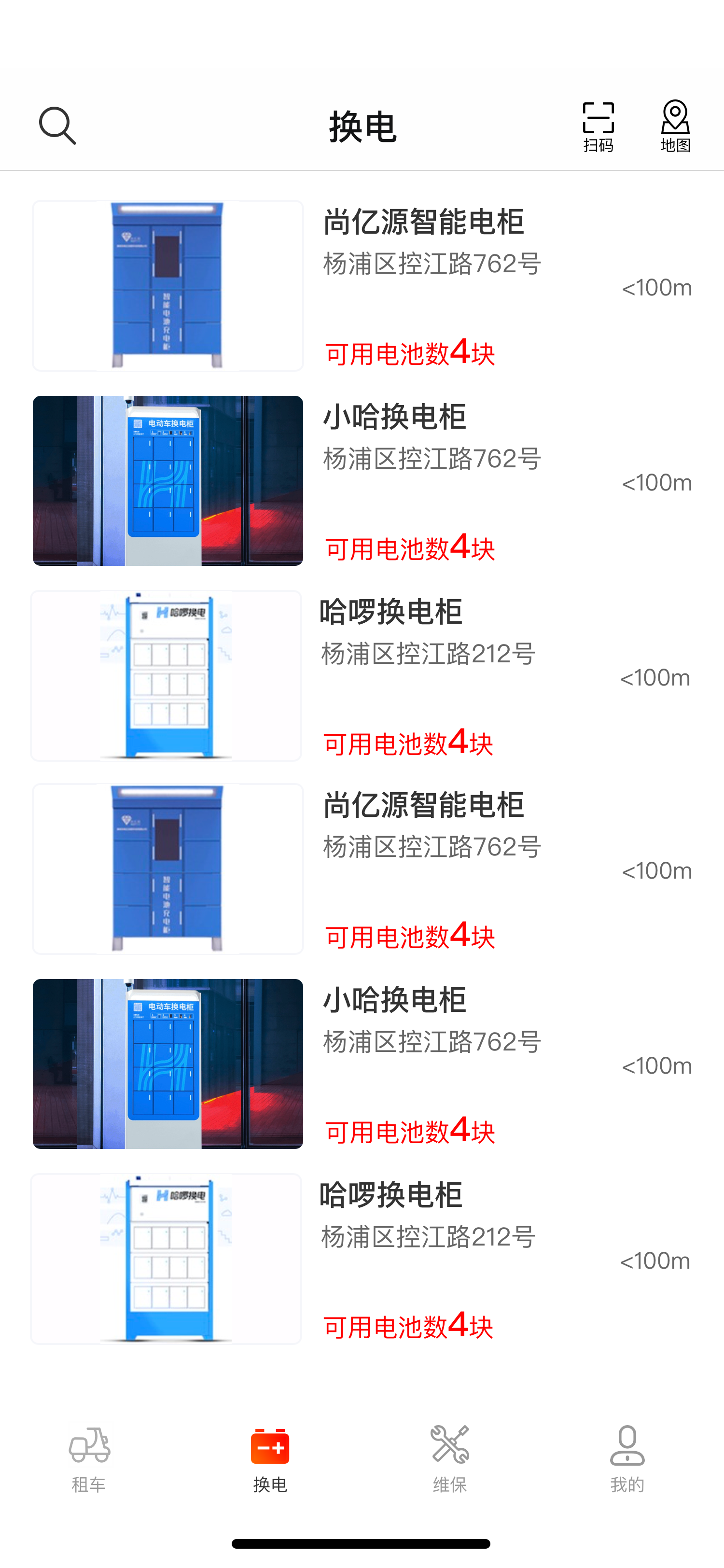Open the 扫码 scan code button
Image resolution: width=724 pixels, height=1568 pixels.
coord(598,126)
